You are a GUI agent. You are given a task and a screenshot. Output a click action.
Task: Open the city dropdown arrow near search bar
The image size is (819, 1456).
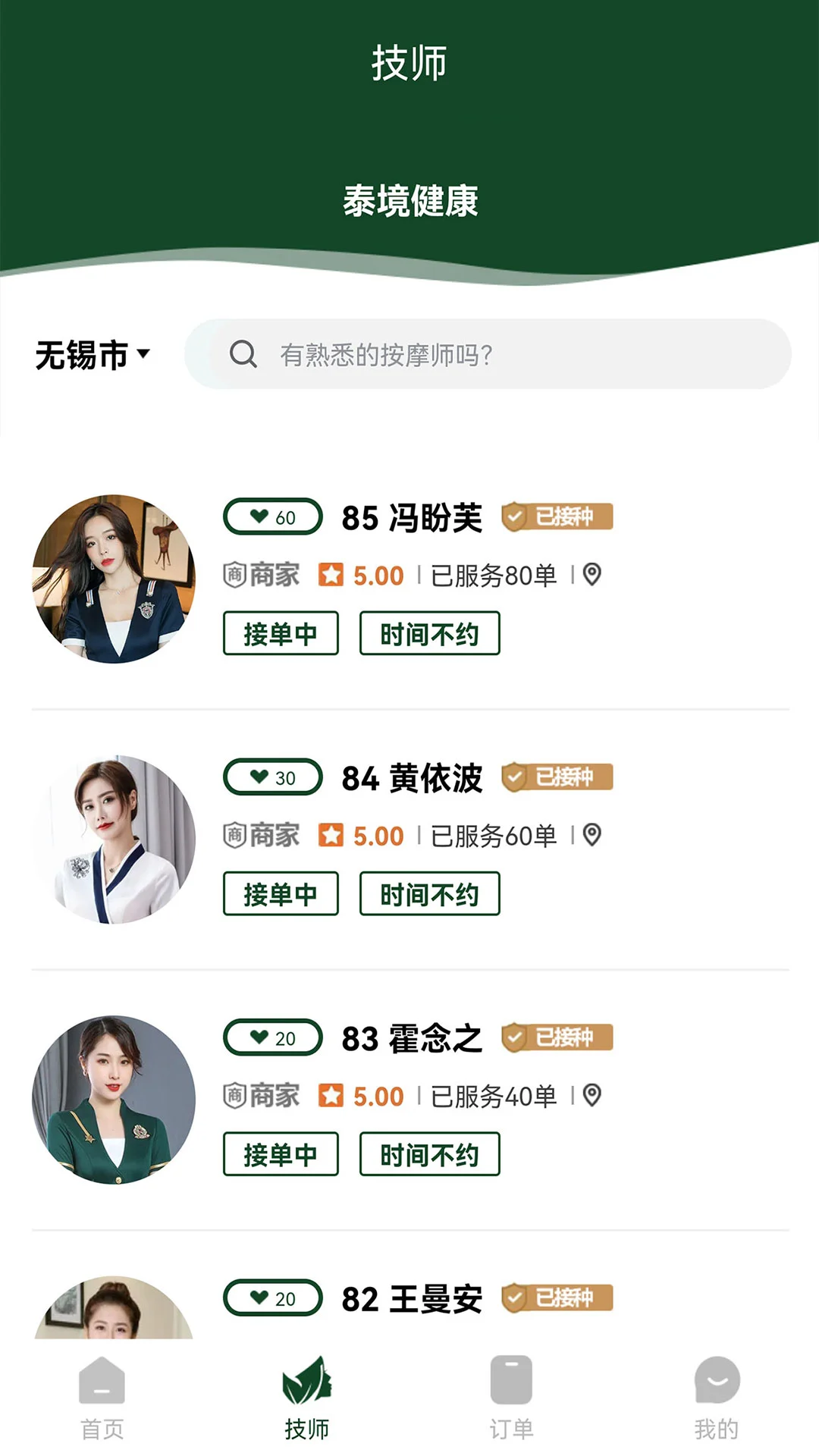[x=145, y=353]
